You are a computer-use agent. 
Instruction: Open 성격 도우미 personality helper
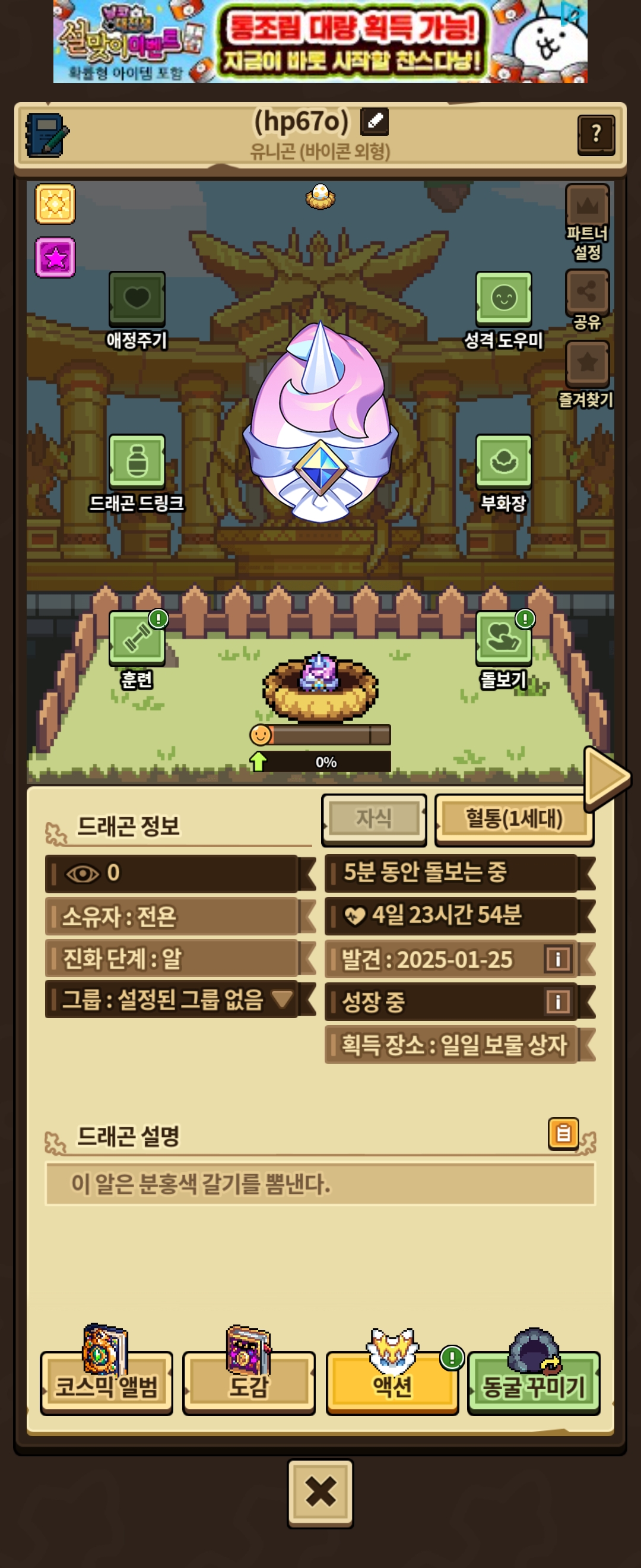[503, 299]
